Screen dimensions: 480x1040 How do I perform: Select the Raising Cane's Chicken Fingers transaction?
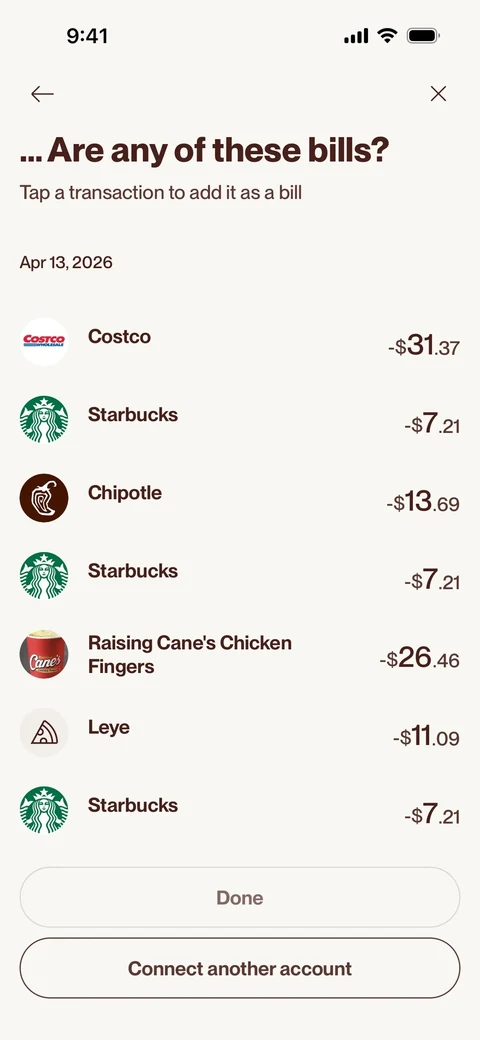tap(240, 655)
